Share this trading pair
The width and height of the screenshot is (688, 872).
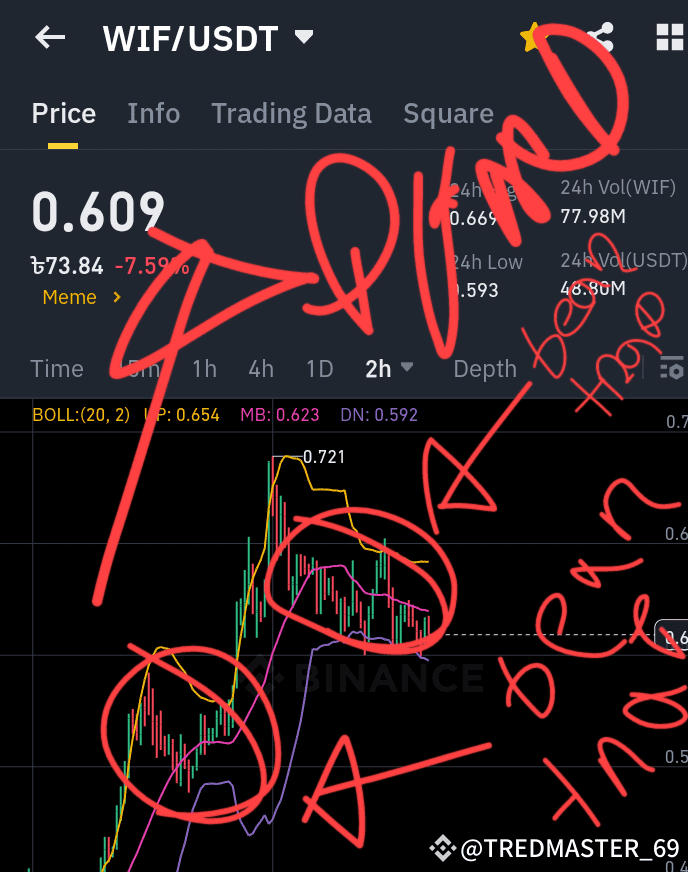click(x=600, y=38)
